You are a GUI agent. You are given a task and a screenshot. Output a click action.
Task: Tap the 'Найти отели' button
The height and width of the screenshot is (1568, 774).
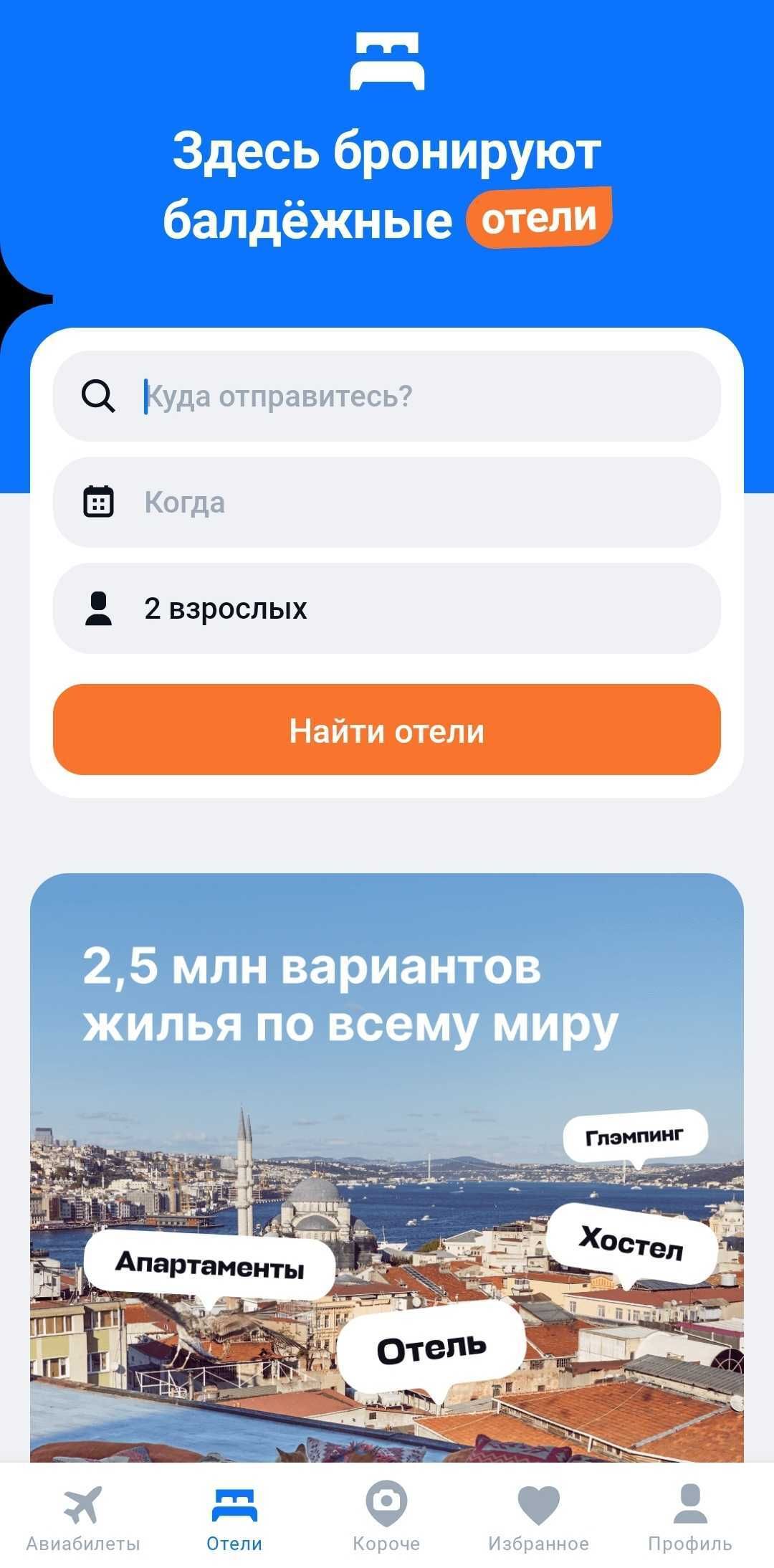[x=387, y=730]
